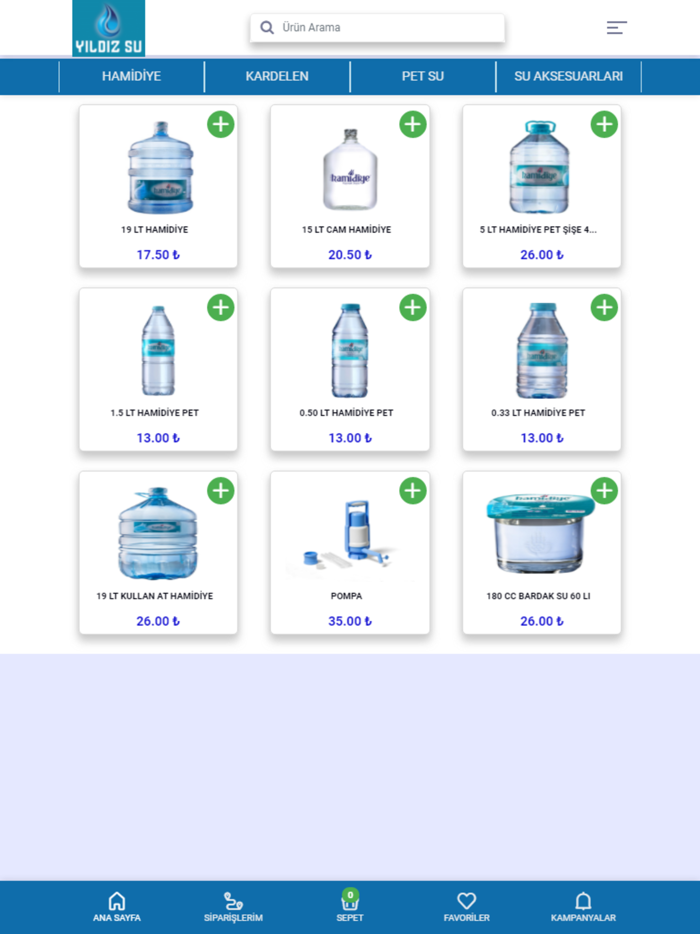Switch to the HAMİDİYE category tab

point(131,76)
